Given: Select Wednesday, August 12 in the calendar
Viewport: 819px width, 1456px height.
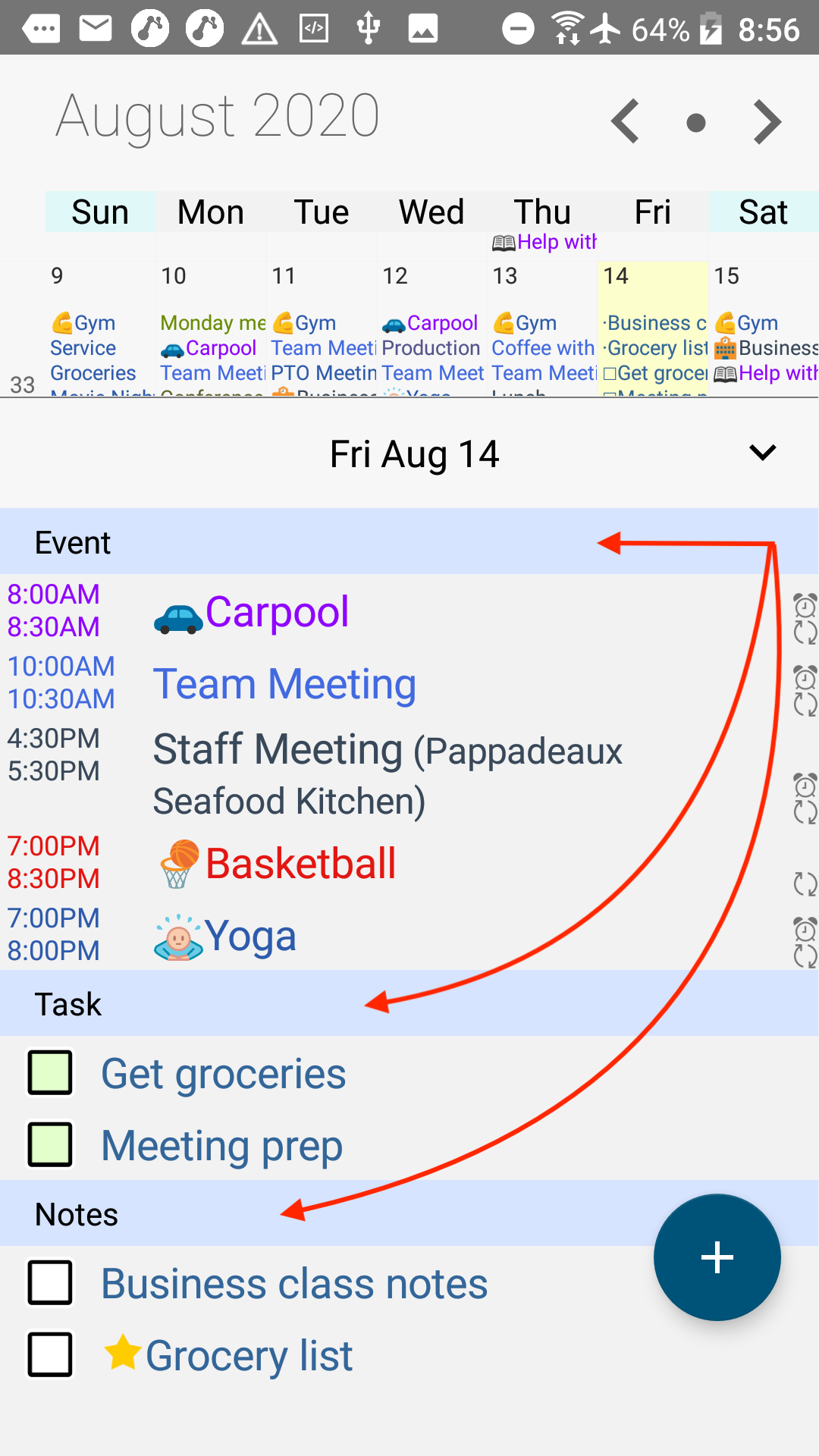Looking at the screenshot, I should pyautogui.click(x=431, y=326).
